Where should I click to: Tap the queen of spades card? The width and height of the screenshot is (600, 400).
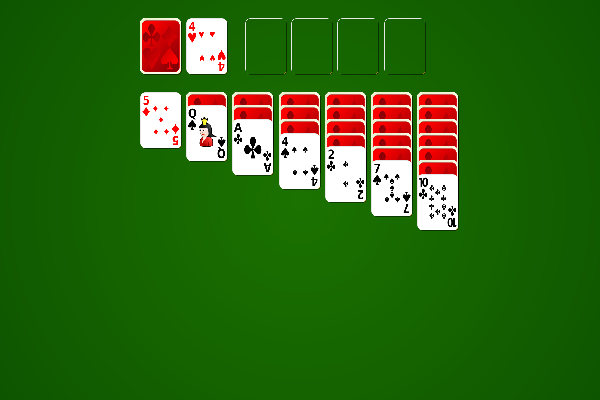click(206, 138)
